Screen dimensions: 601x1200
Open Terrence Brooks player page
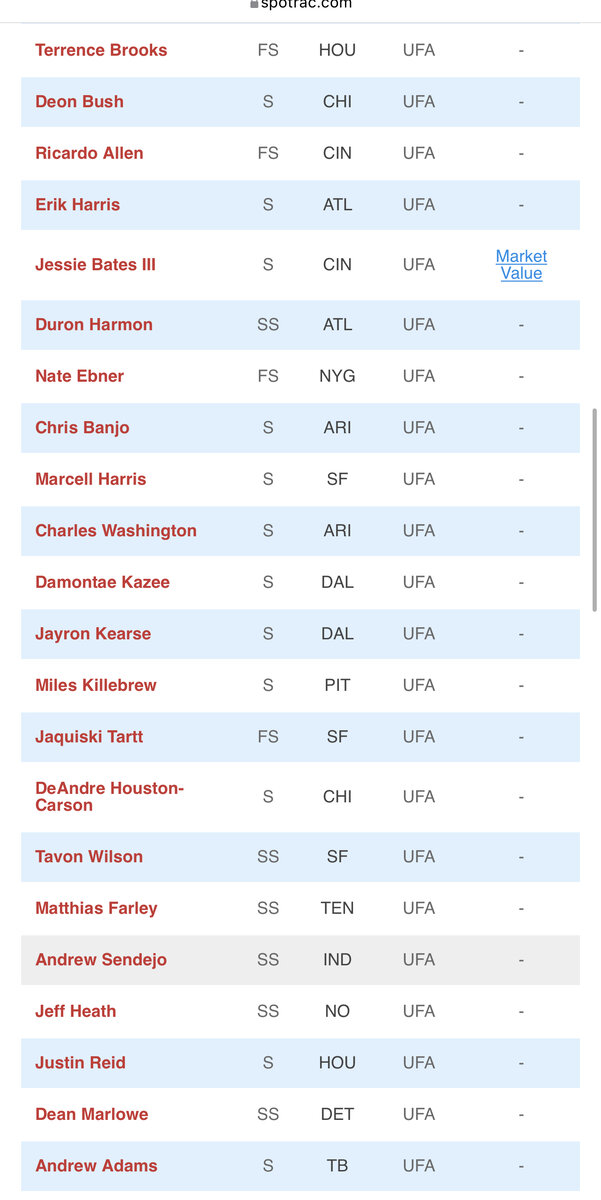click(x=101, y=50)
